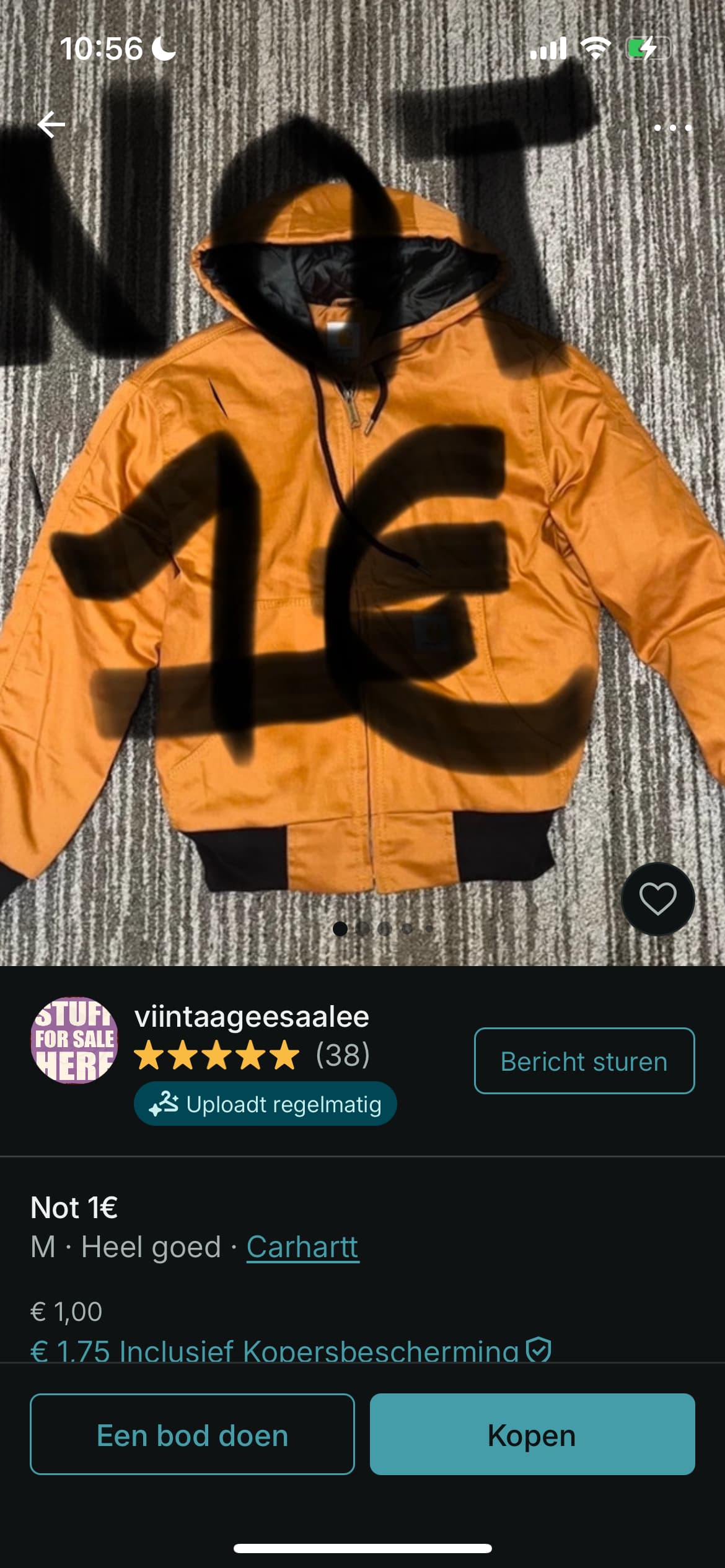725x1568 pixels.
Task: Open the three-dot overflow menu
Action: pyautogui.click(x=672, y=128)
